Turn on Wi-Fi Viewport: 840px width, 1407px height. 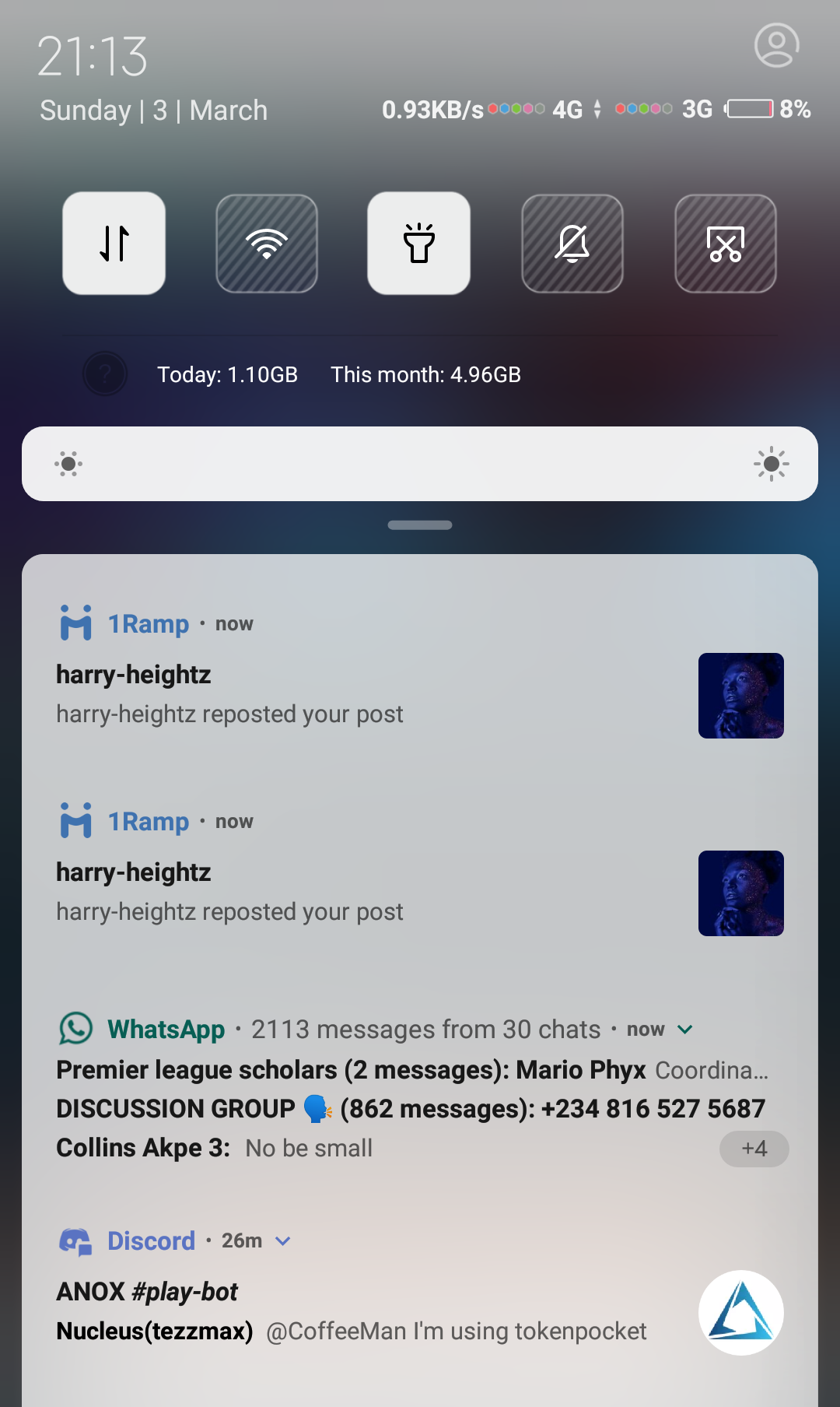[x=266, y=244]
